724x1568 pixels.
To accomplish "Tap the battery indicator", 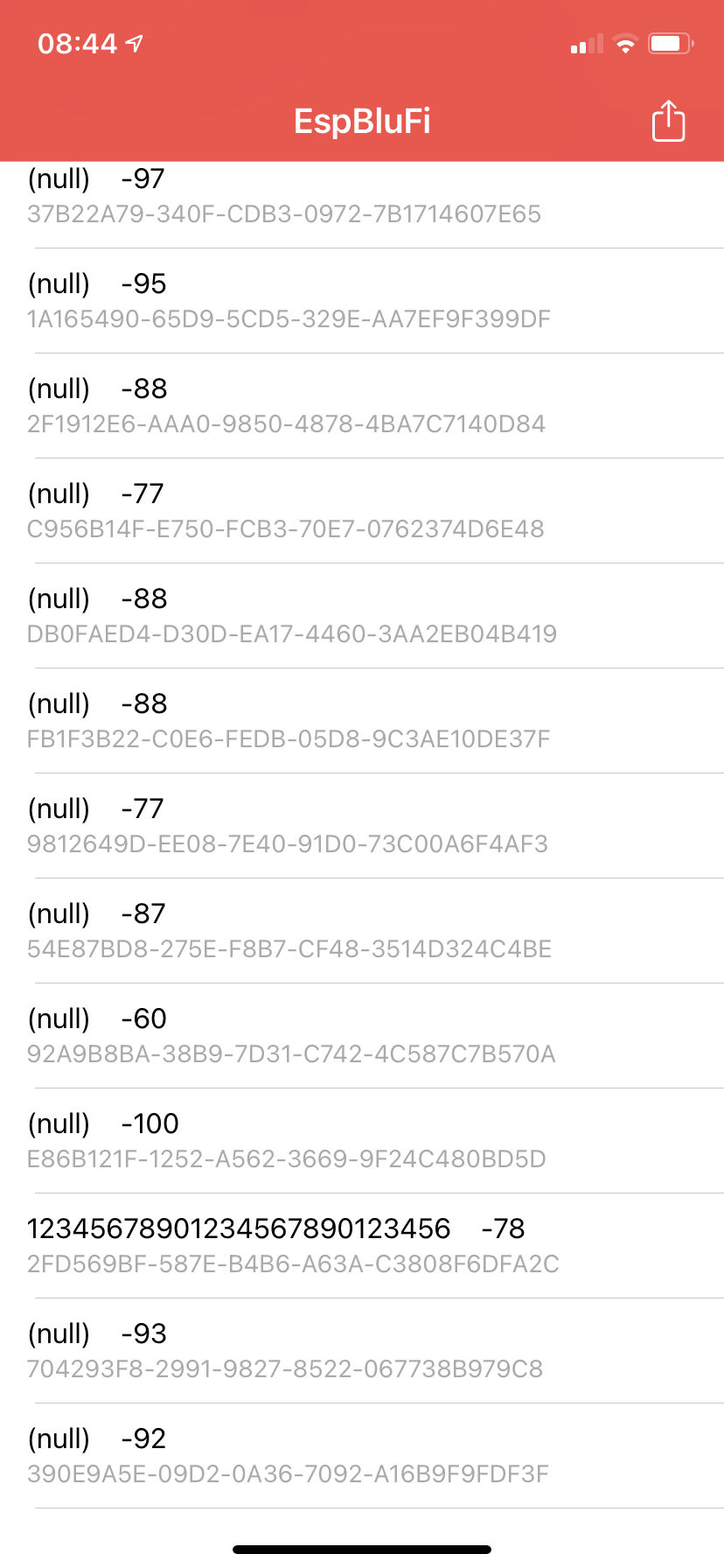I will 670,43.
